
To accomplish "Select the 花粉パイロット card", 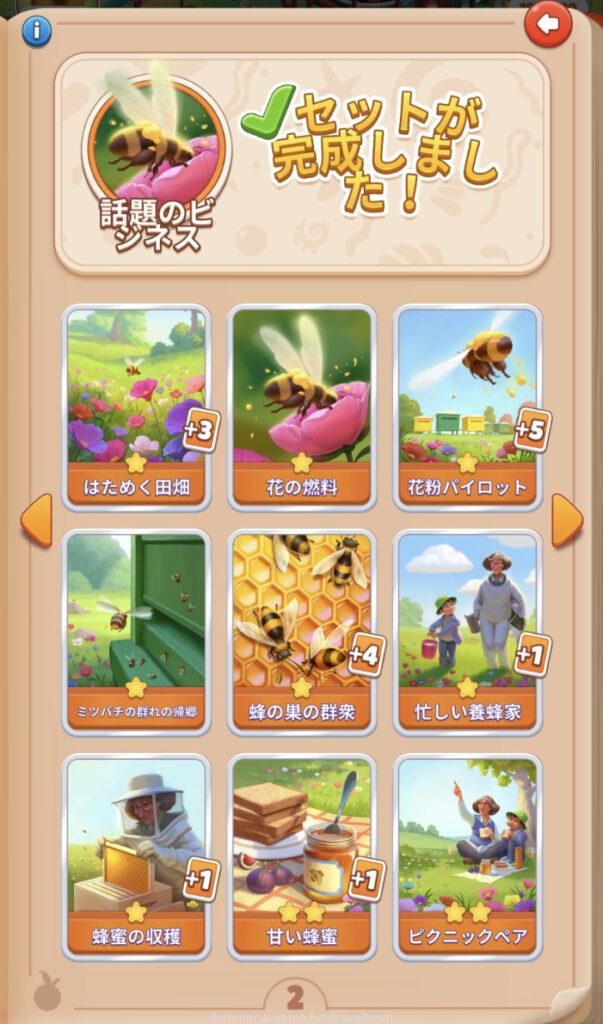I will point(467,405).
